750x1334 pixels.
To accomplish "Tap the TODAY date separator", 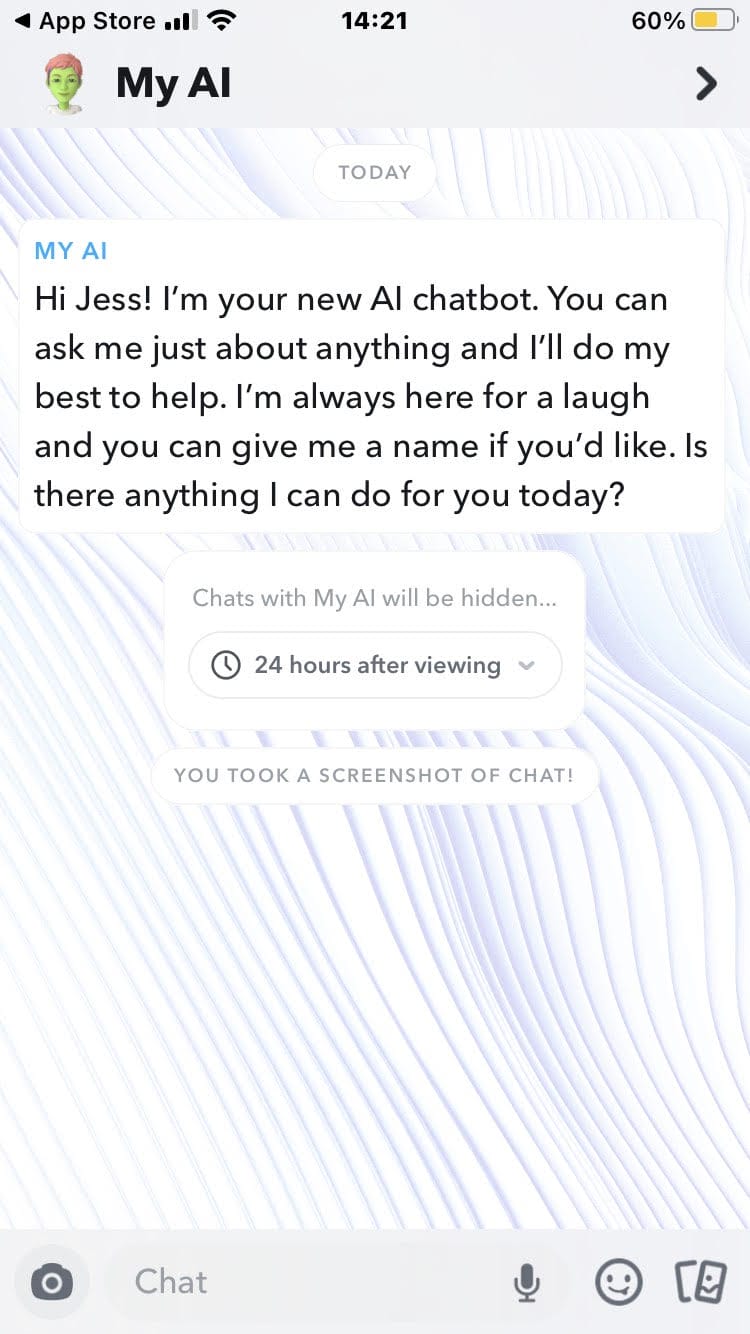I will (x=374, y=172).
